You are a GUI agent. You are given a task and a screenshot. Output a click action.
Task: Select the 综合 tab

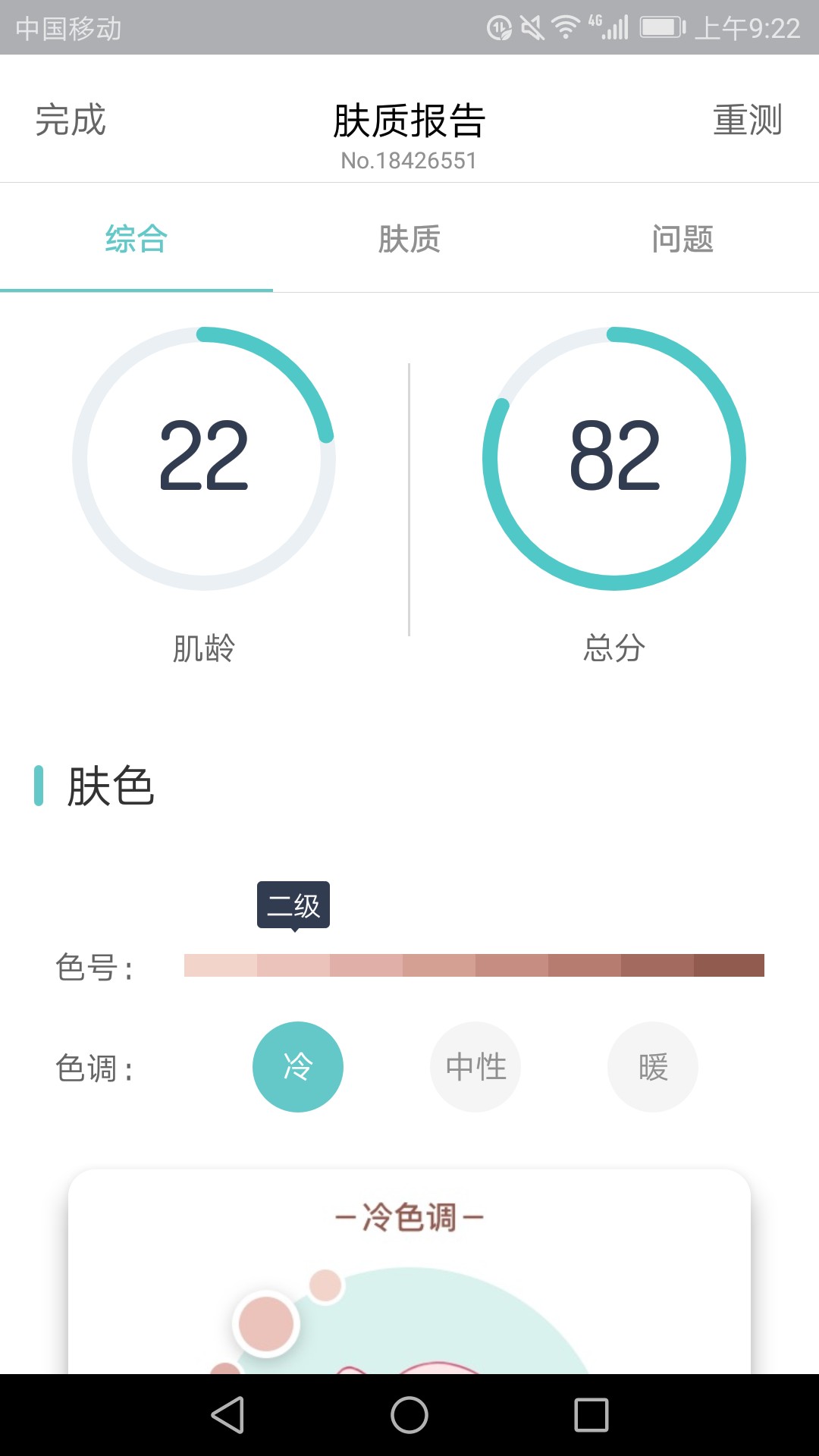pos(136,239)
